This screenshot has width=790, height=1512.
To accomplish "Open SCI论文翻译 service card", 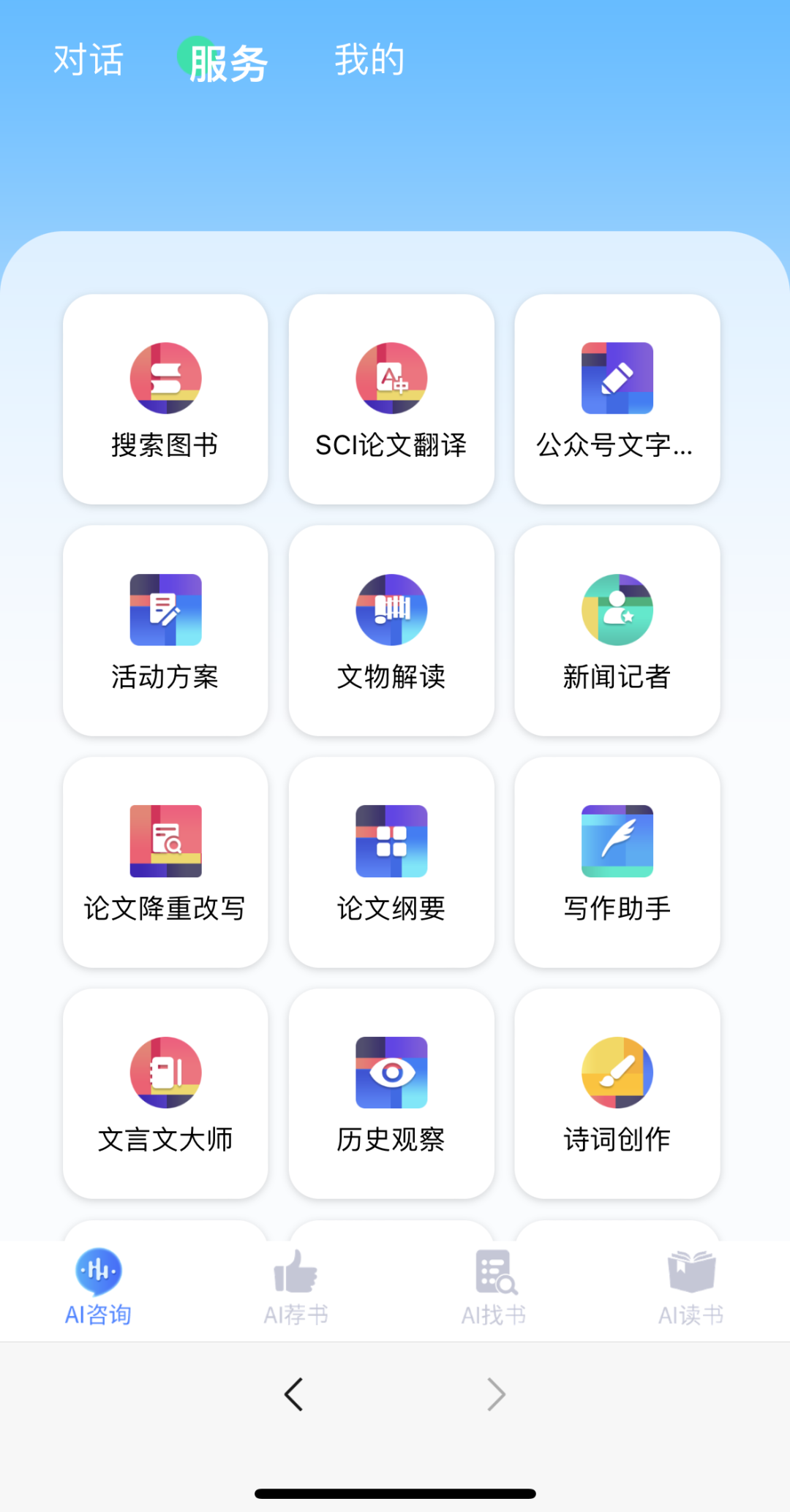I will click(x=391, y=399).
